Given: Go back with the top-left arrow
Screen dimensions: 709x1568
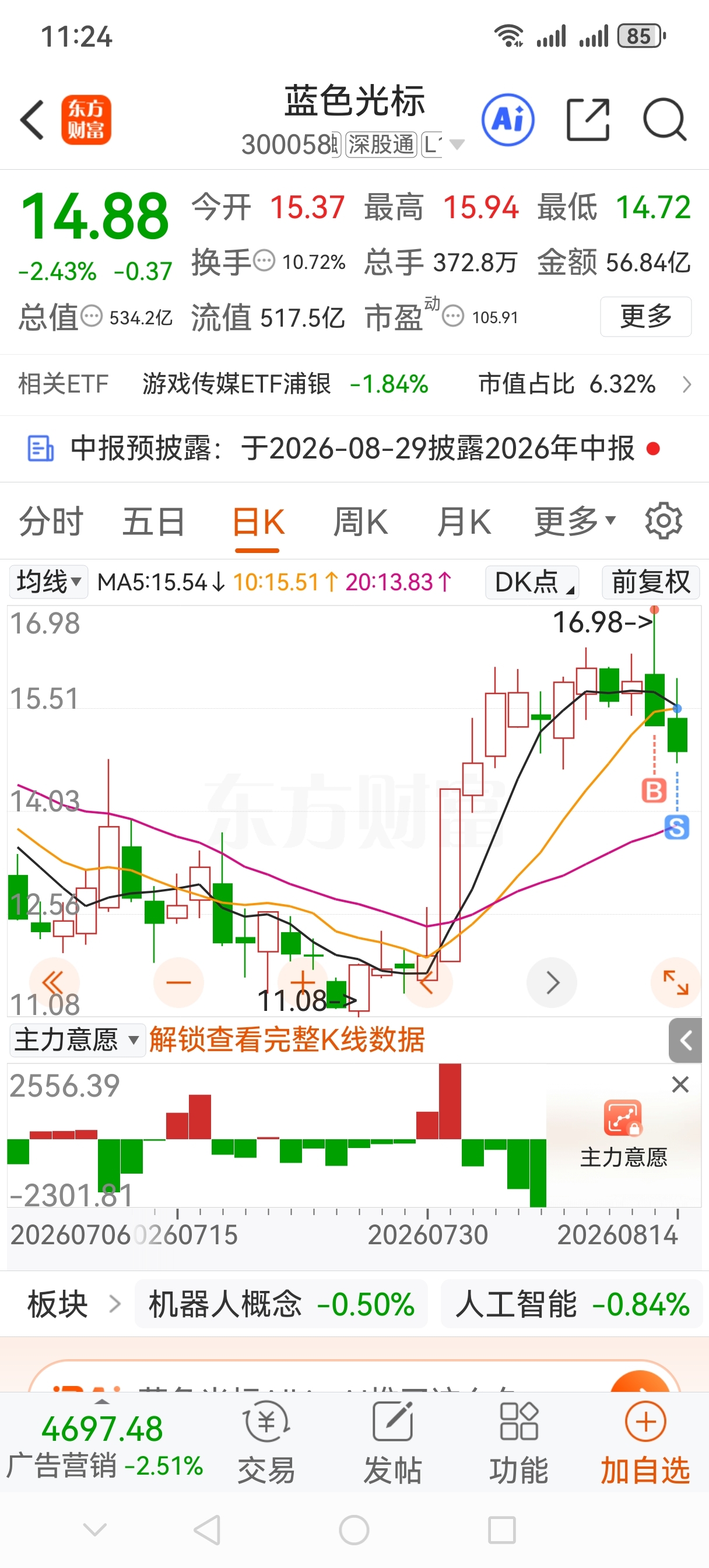Looking at the screenshot, I should (32, 120).
